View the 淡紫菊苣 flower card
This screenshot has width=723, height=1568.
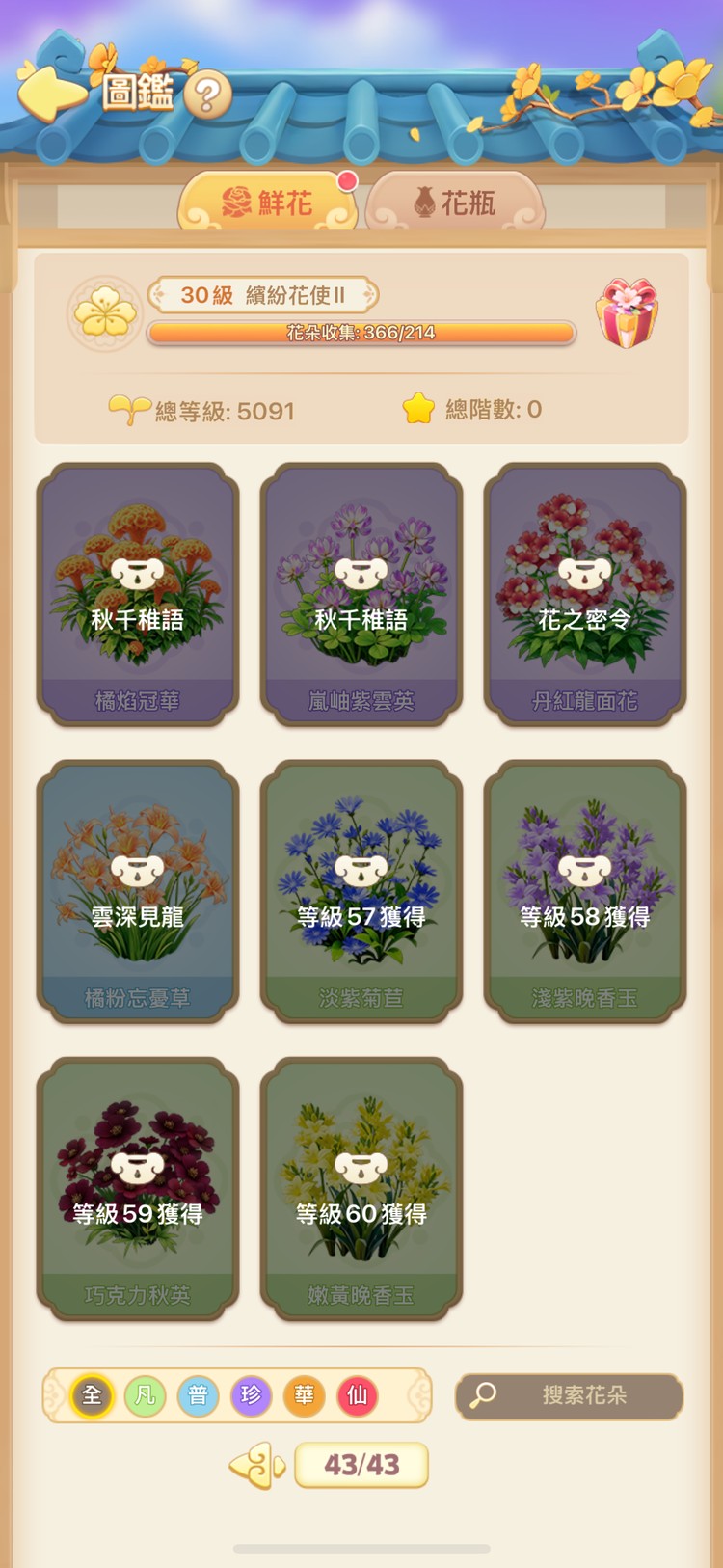pyautogui.click(x=361, y=891)
